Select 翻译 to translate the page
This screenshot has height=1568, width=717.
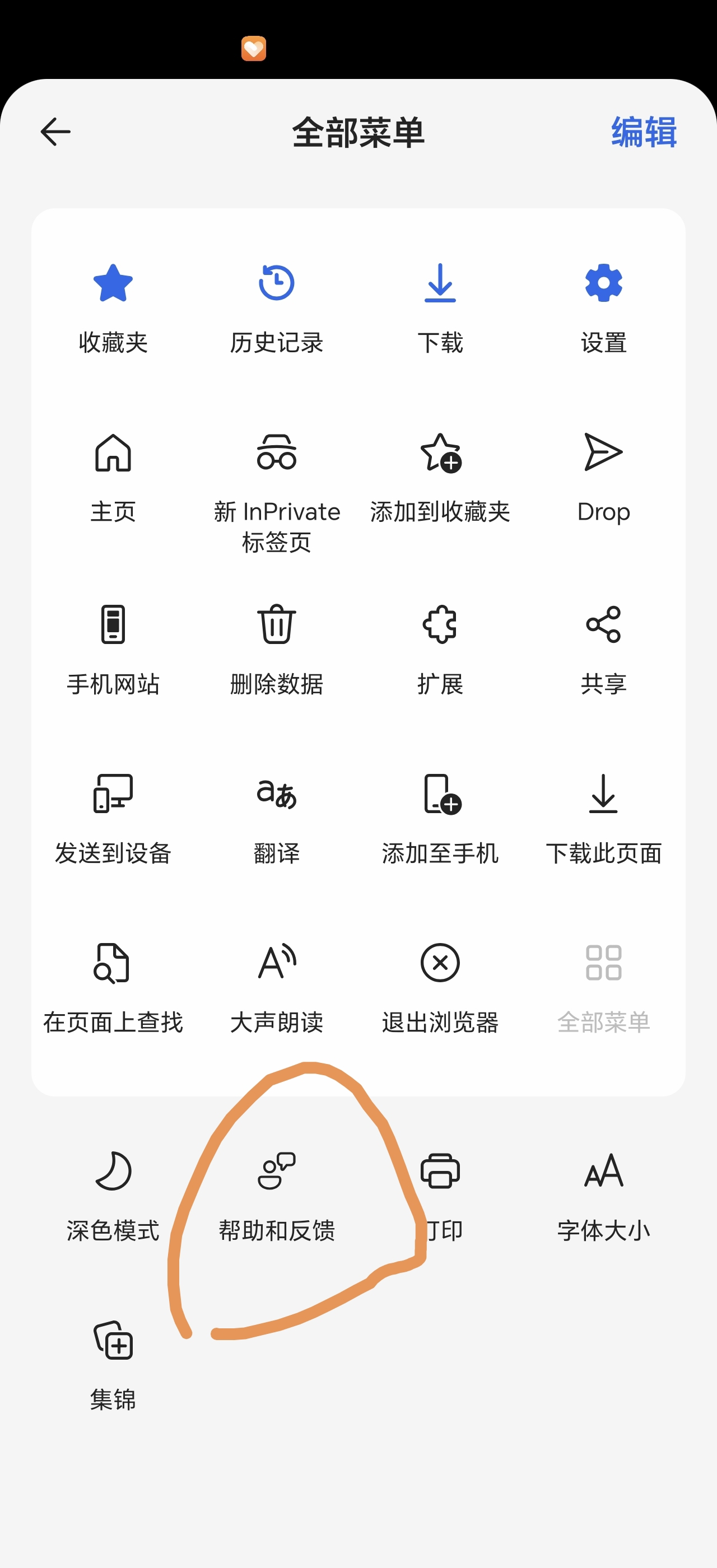(x=276, y=819)
